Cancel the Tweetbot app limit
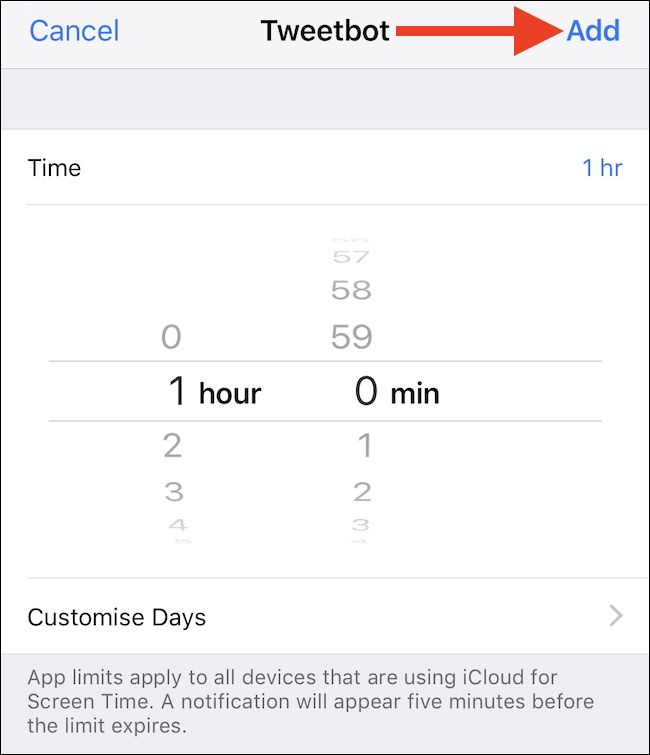Screen dimensions: 650x755 tap(74, 31)
